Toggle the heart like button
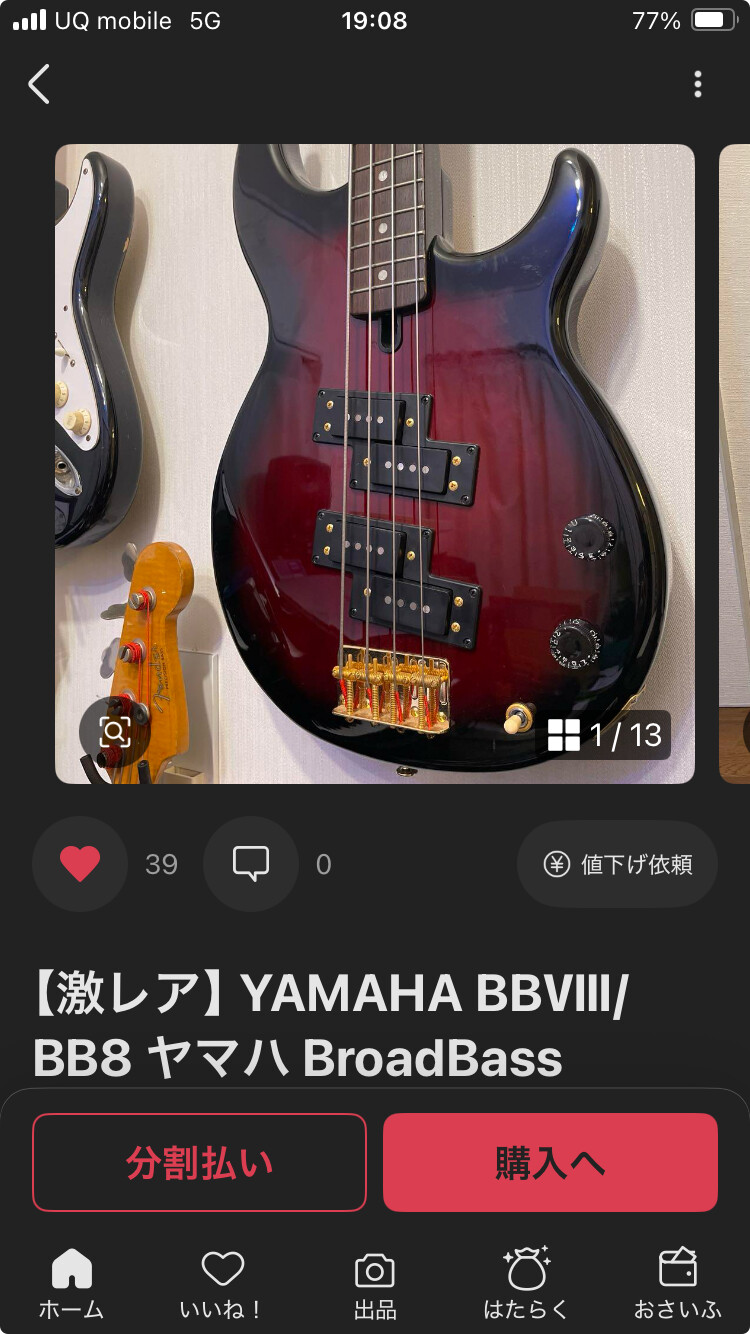This screenshot has width=750, height=1334. pos(80,864)
